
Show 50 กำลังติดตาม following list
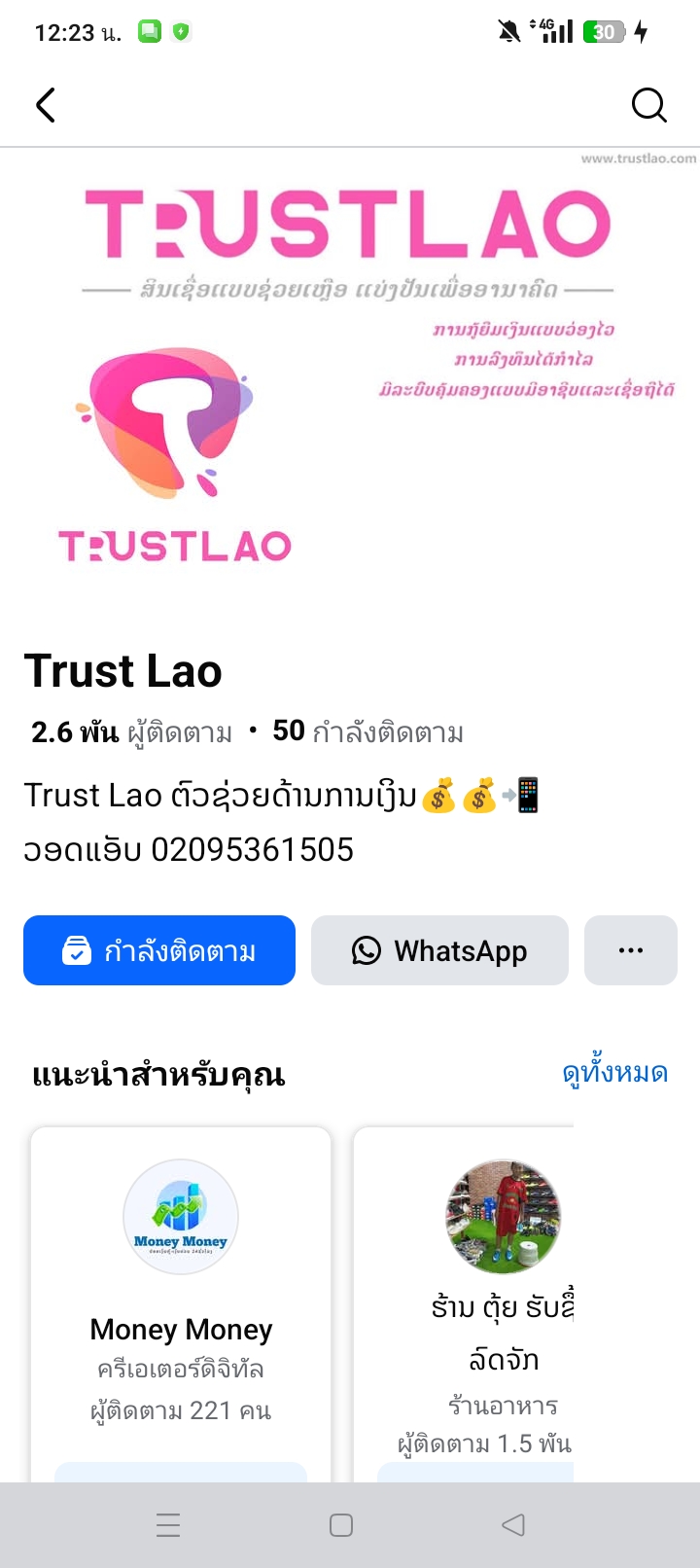tap(367, 731)
